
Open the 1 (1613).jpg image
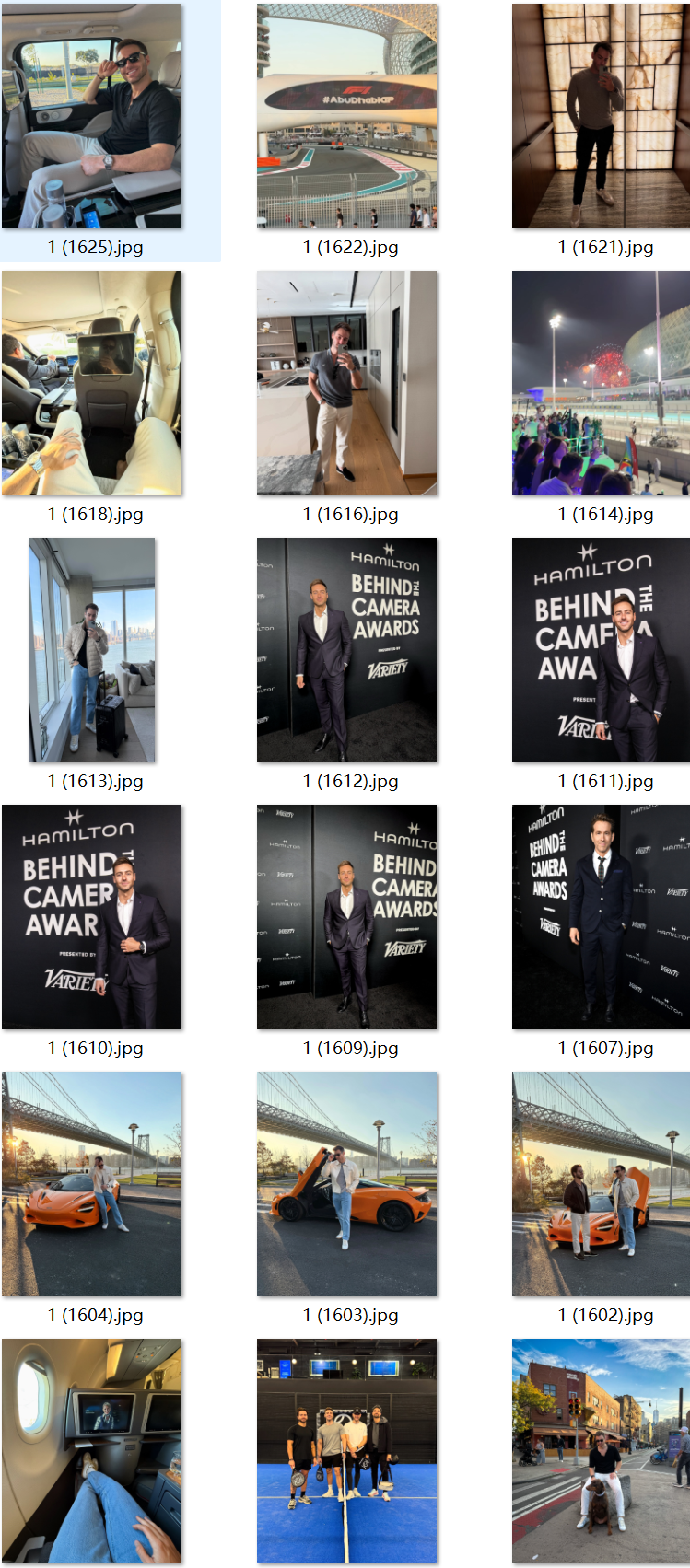tap(92, 650)
